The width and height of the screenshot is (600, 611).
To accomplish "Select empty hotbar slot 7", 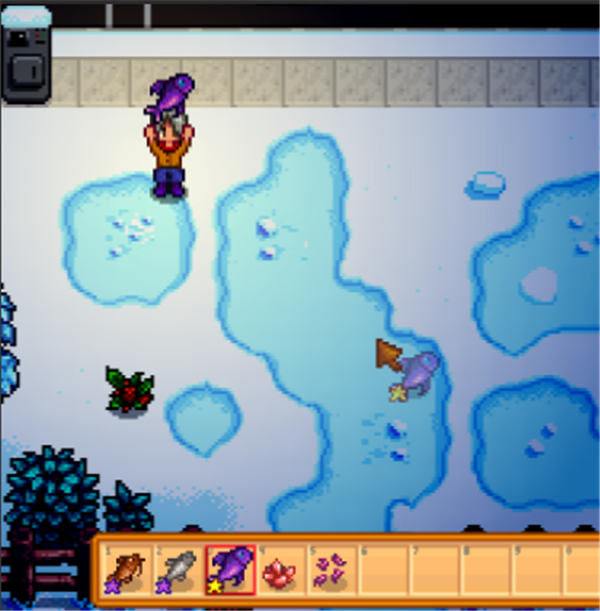I will click(434, 571).
